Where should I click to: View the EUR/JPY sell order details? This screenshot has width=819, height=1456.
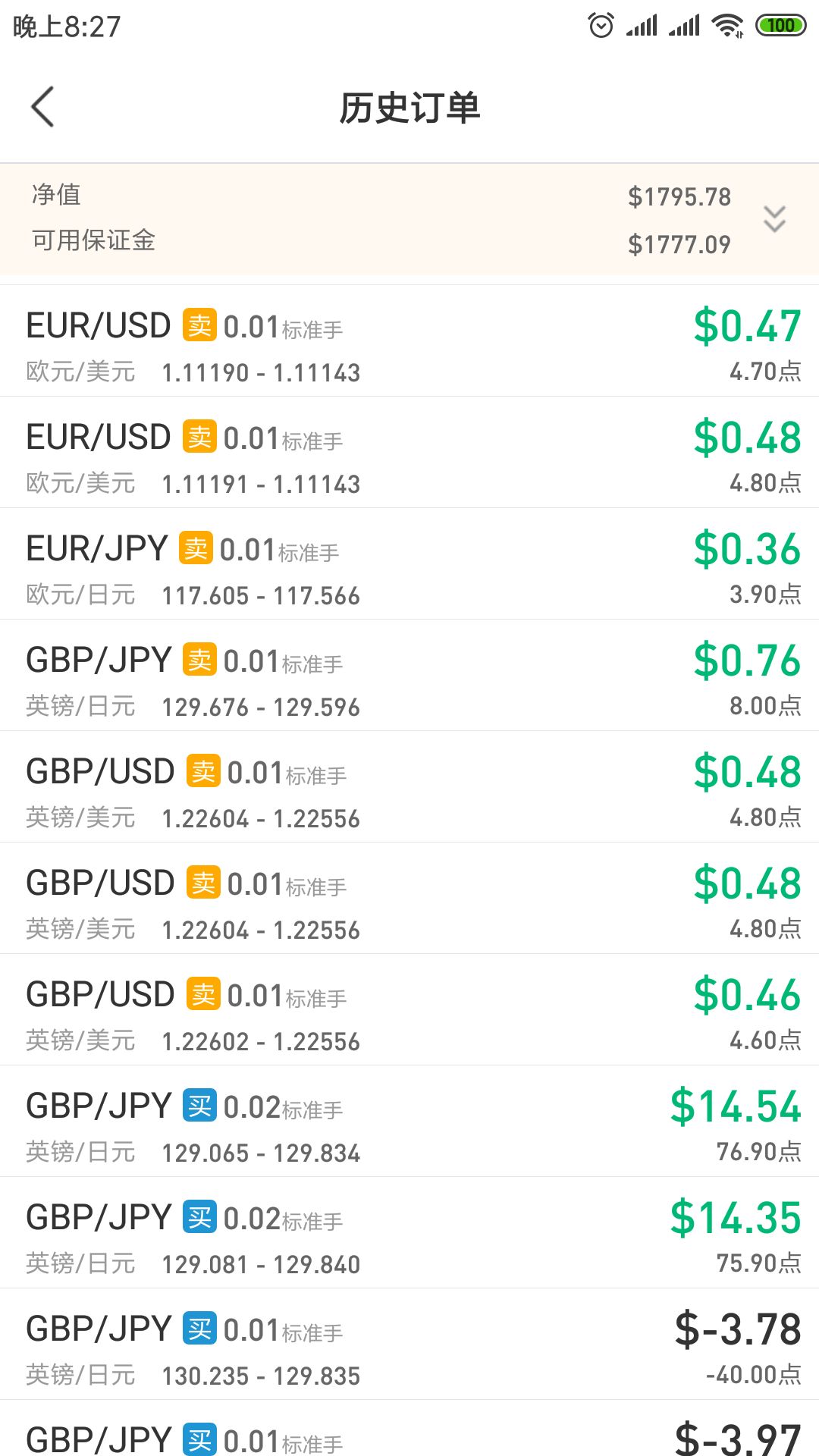click(x=409, y=564)
